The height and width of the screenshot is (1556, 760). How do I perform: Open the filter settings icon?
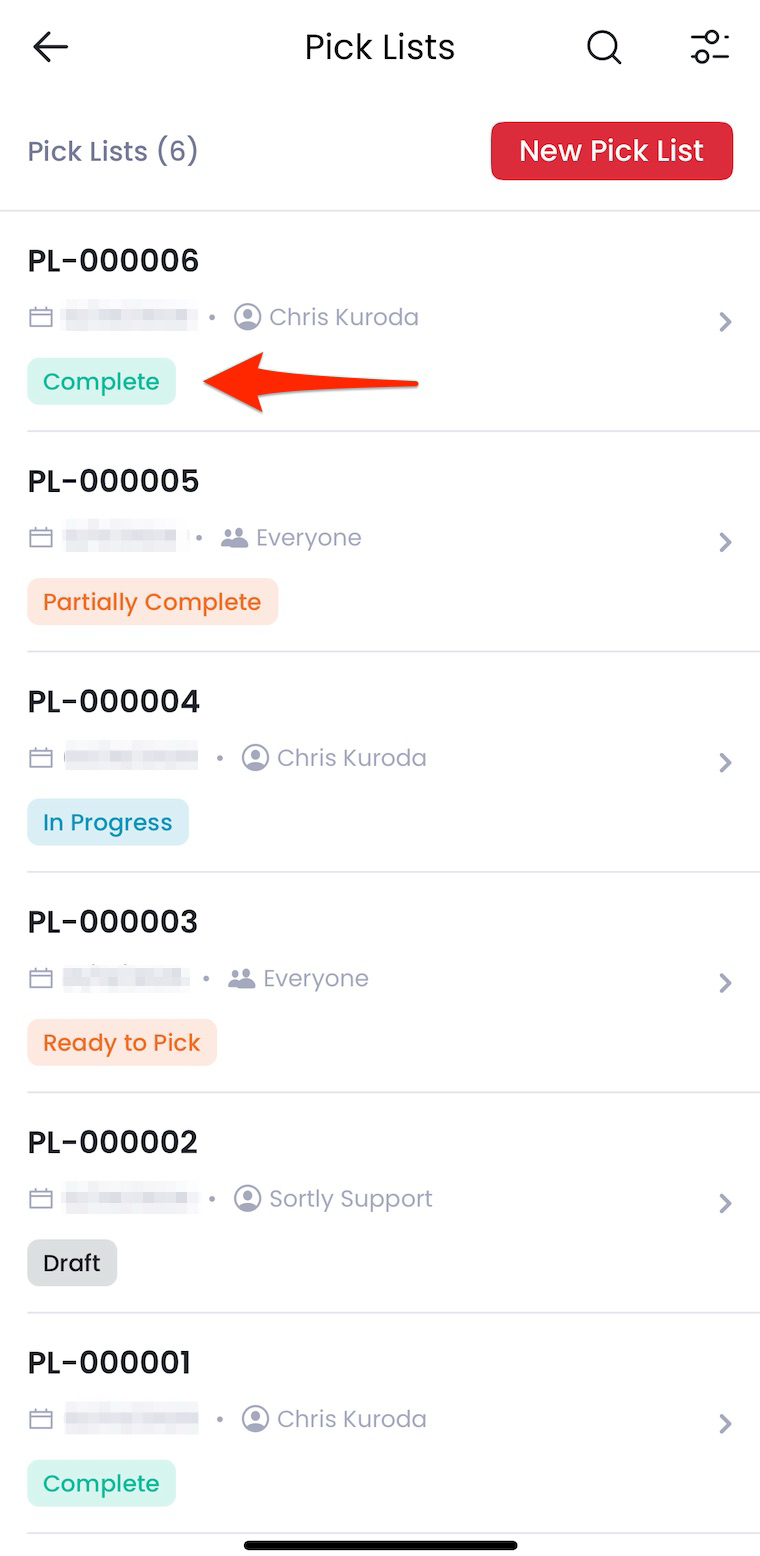710,47
